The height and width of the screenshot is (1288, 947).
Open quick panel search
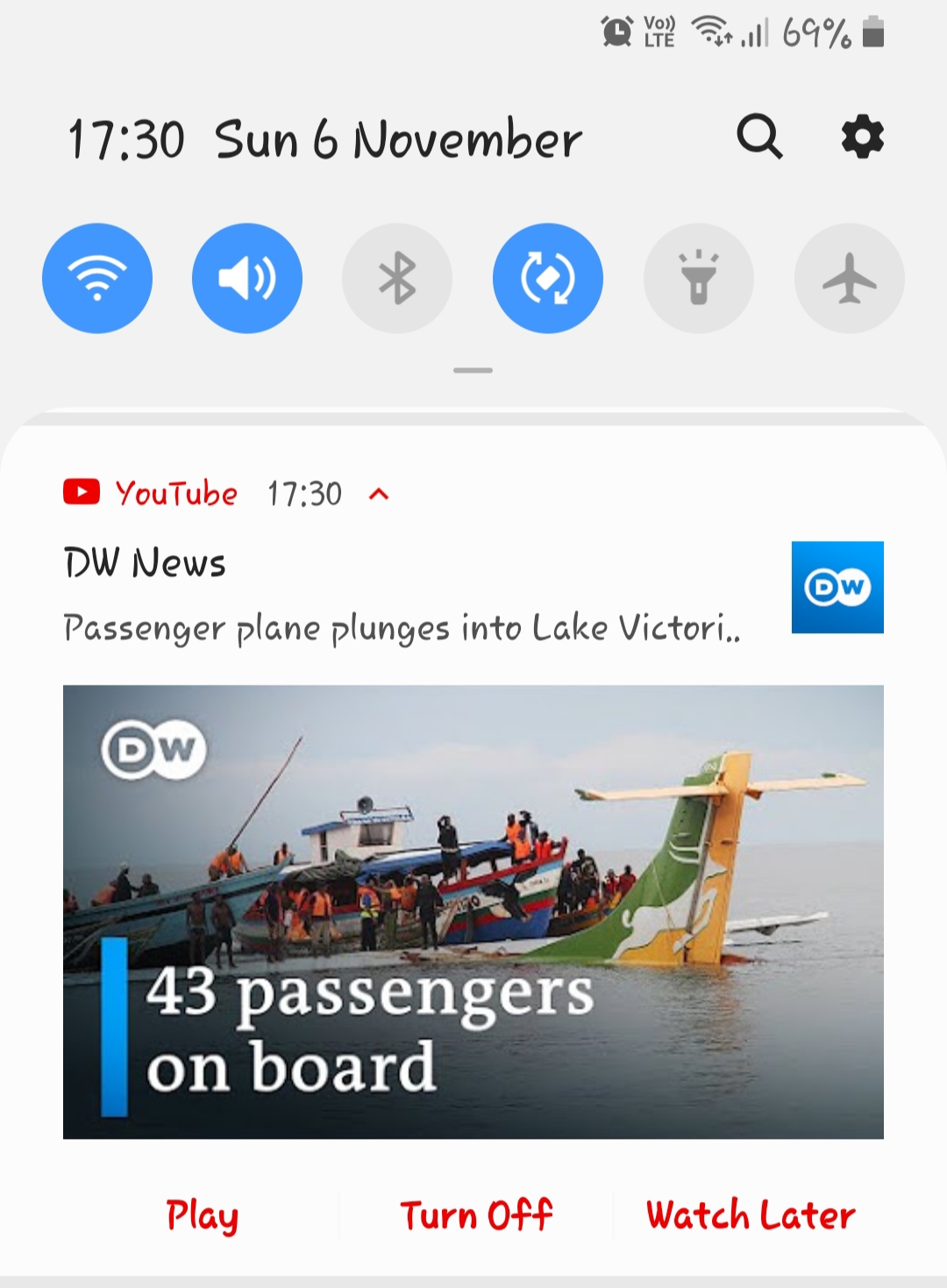click(758, 137)
